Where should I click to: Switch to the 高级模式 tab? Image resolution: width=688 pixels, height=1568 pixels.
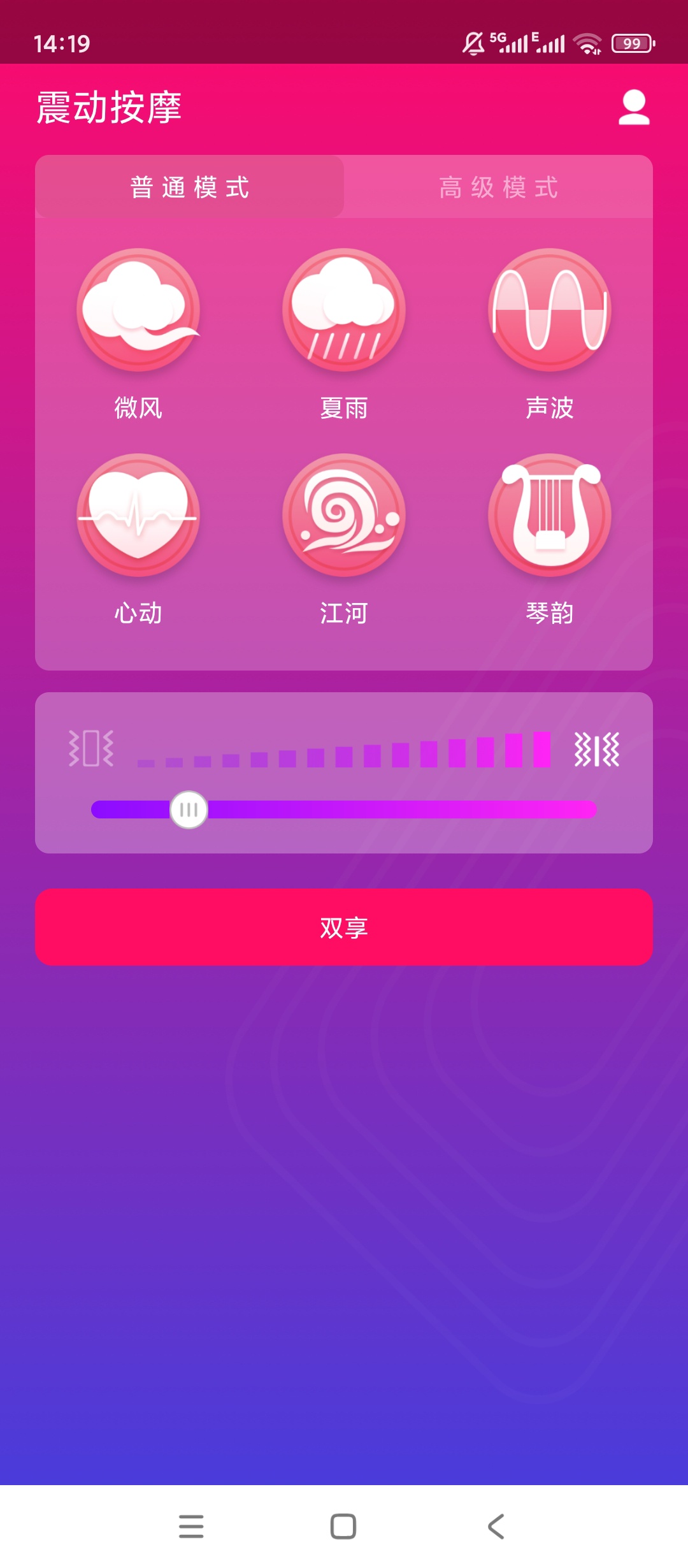498,187
